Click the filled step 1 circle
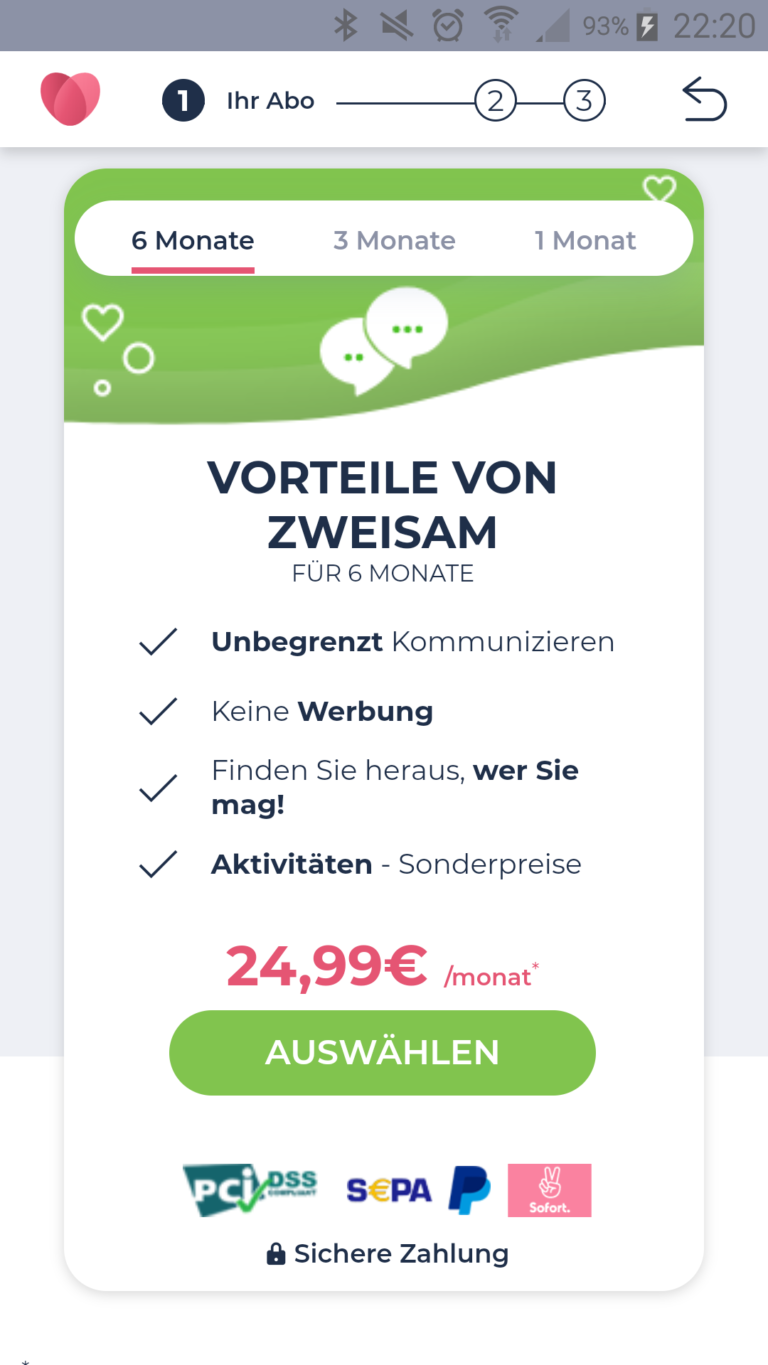This screenshot has width=768, height=1365. 182,100
